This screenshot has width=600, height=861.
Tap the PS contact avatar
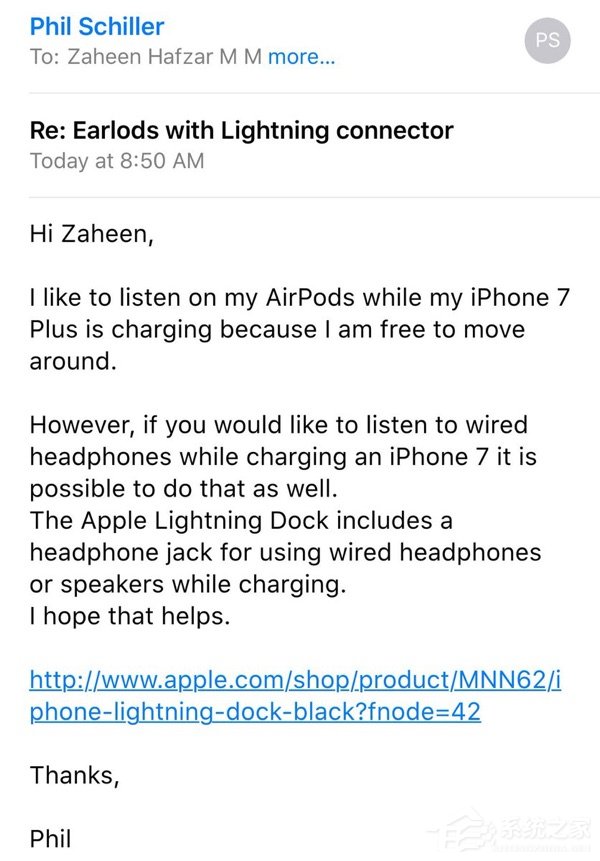point(547,41)
